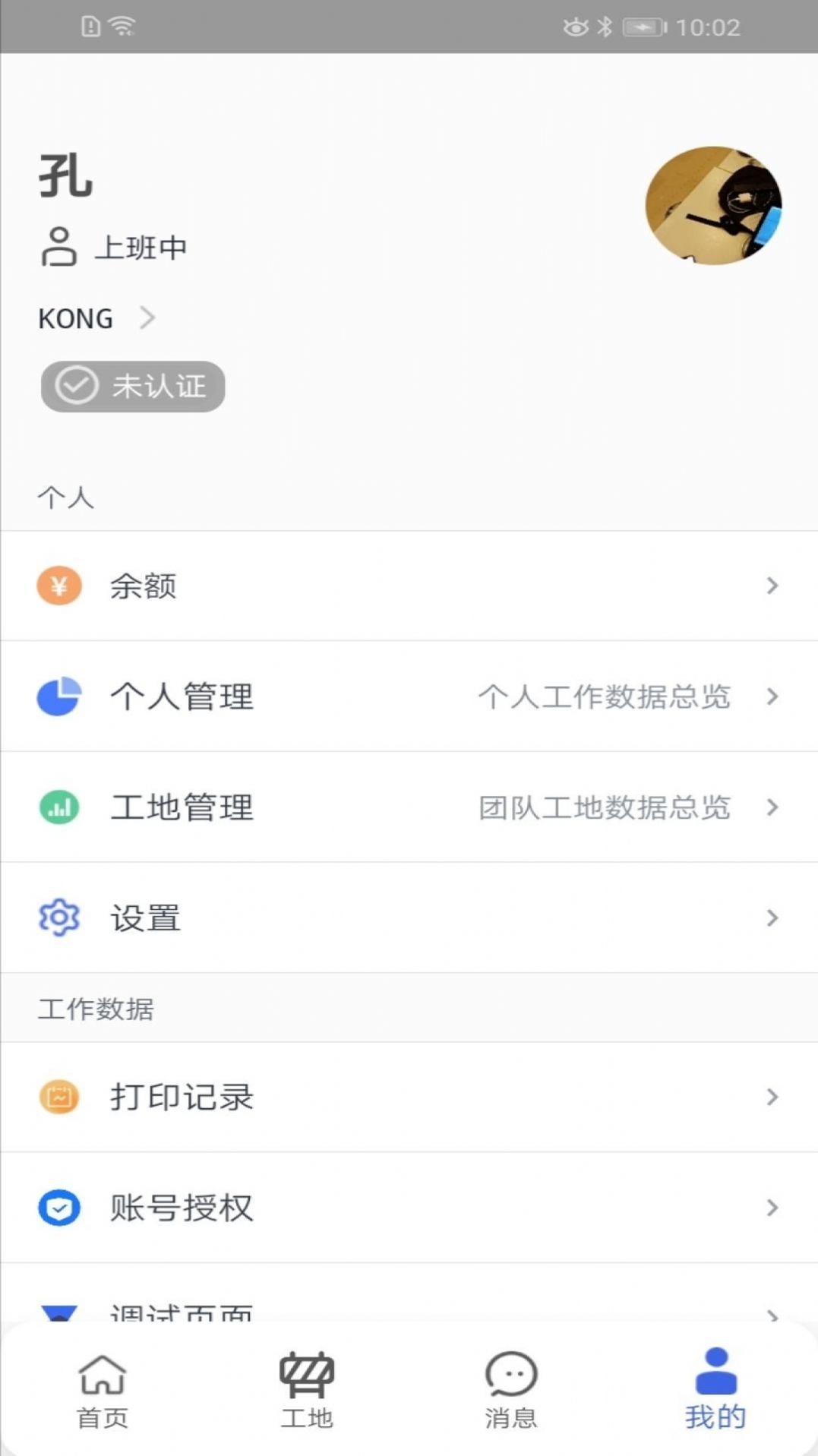The image size is (818, 1456).
Task: Expand 设置 using its chevron arrow
Action: (773, 918)
